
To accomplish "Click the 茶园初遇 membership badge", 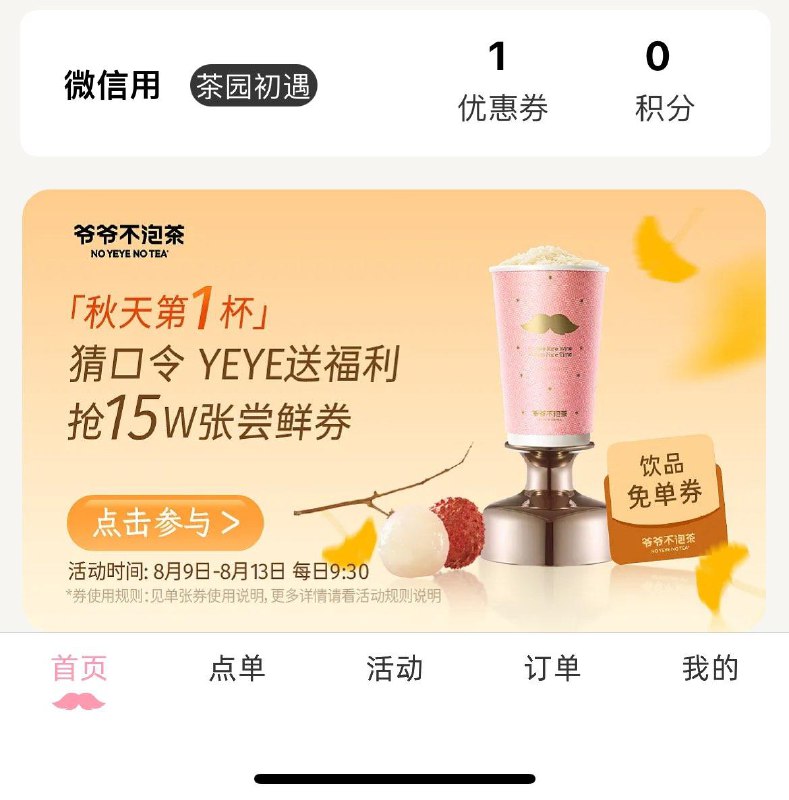I will click(256, 82).
